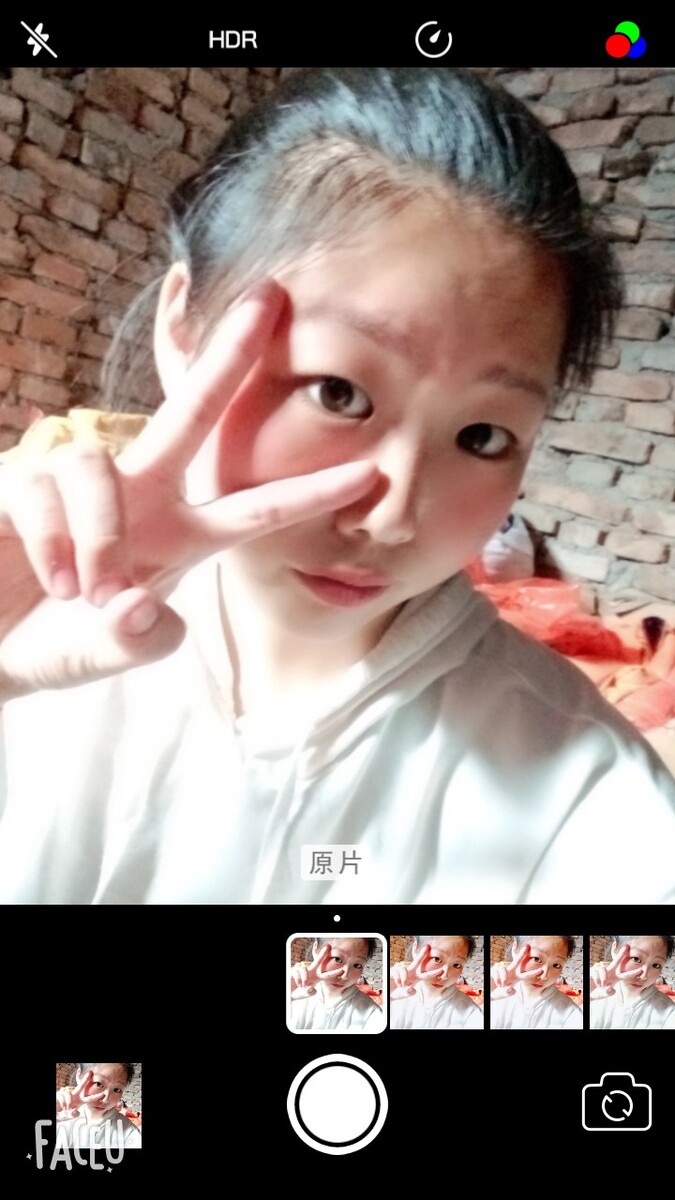Open the last photo in gallery
The width and height of the screenshot is (675, 1200).
coord(98,1104)
